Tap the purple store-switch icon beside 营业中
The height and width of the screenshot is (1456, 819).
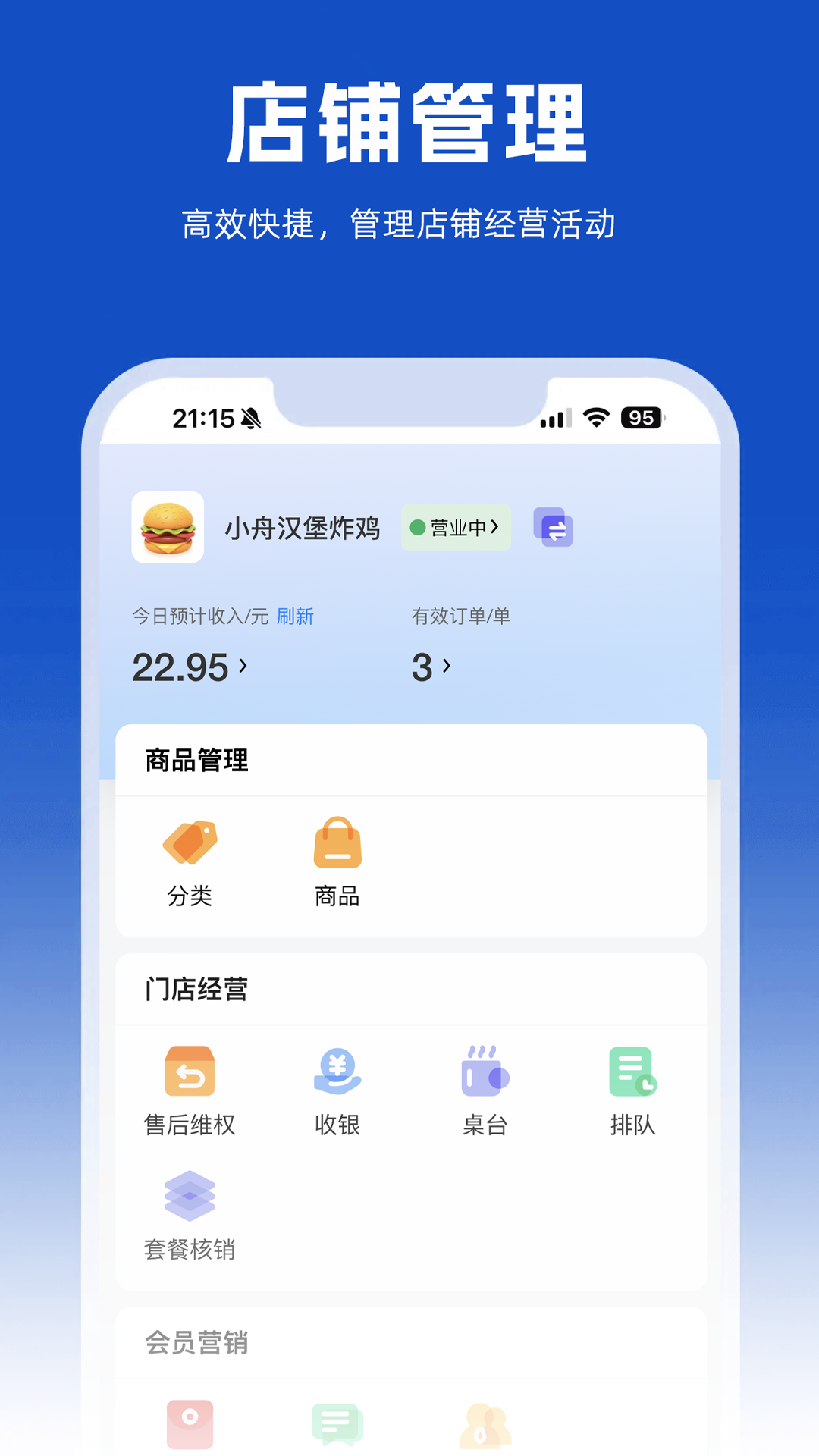(x=553, y=528)
